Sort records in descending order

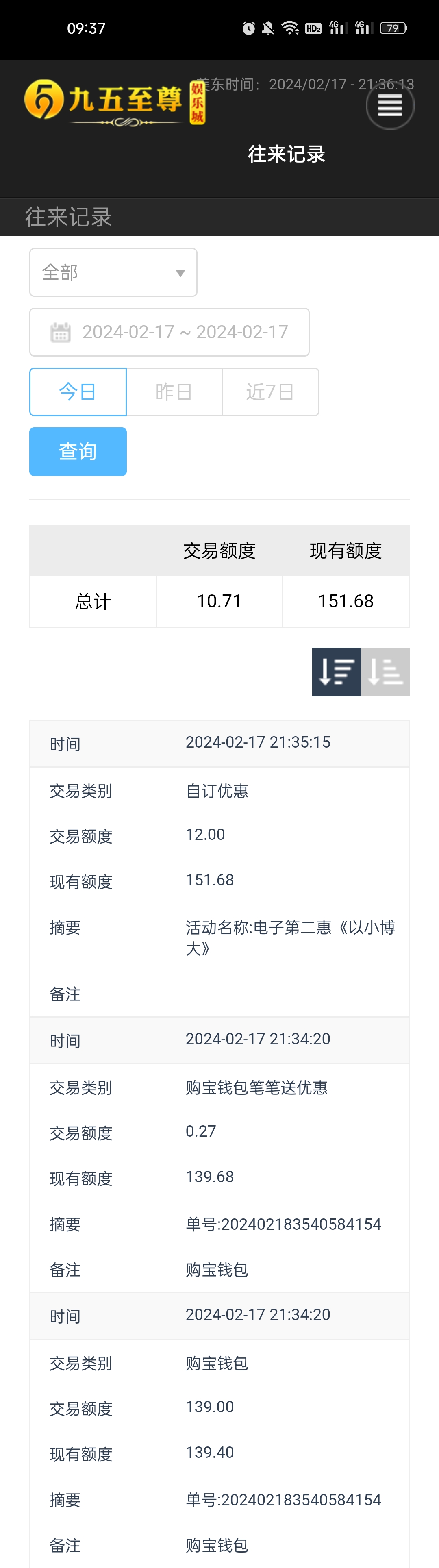point(336,672)
